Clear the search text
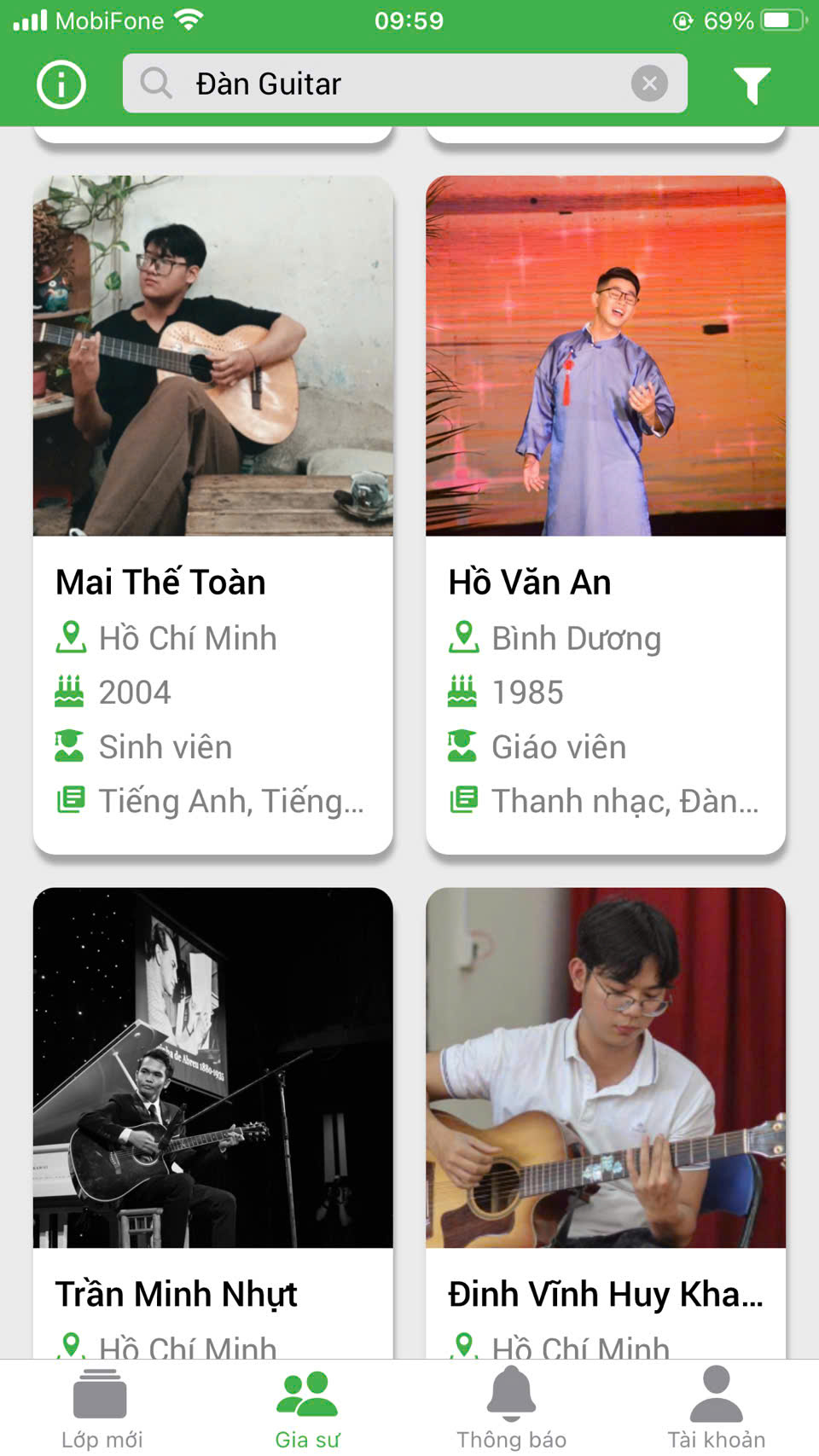819x1456 pixels. tap(649, 84)
